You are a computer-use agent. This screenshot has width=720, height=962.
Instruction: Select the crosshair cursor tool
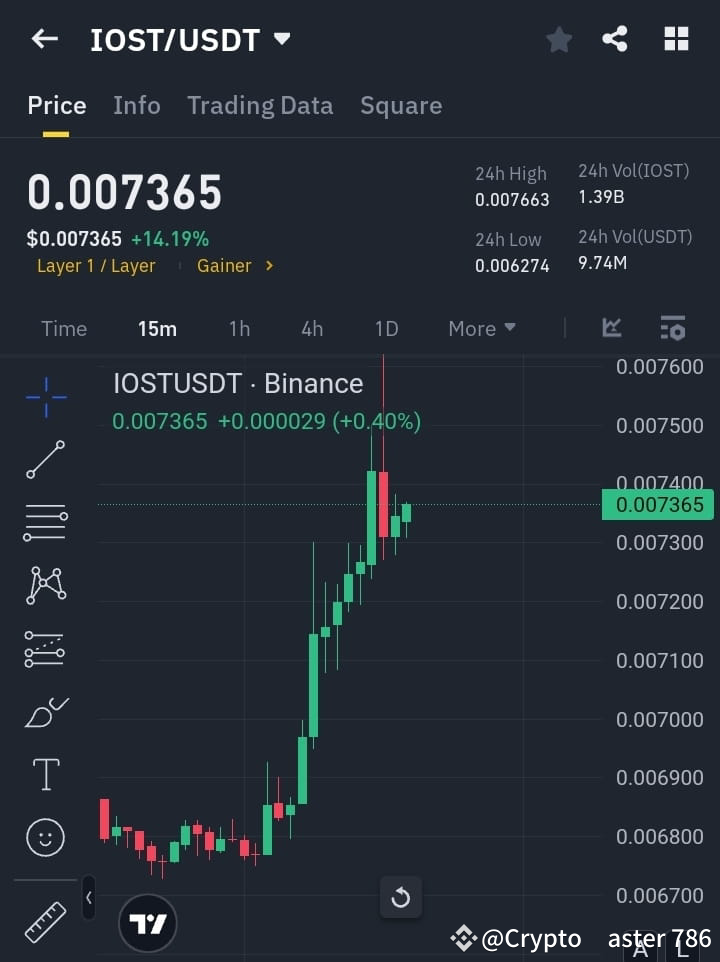click(x=45, y=397)
